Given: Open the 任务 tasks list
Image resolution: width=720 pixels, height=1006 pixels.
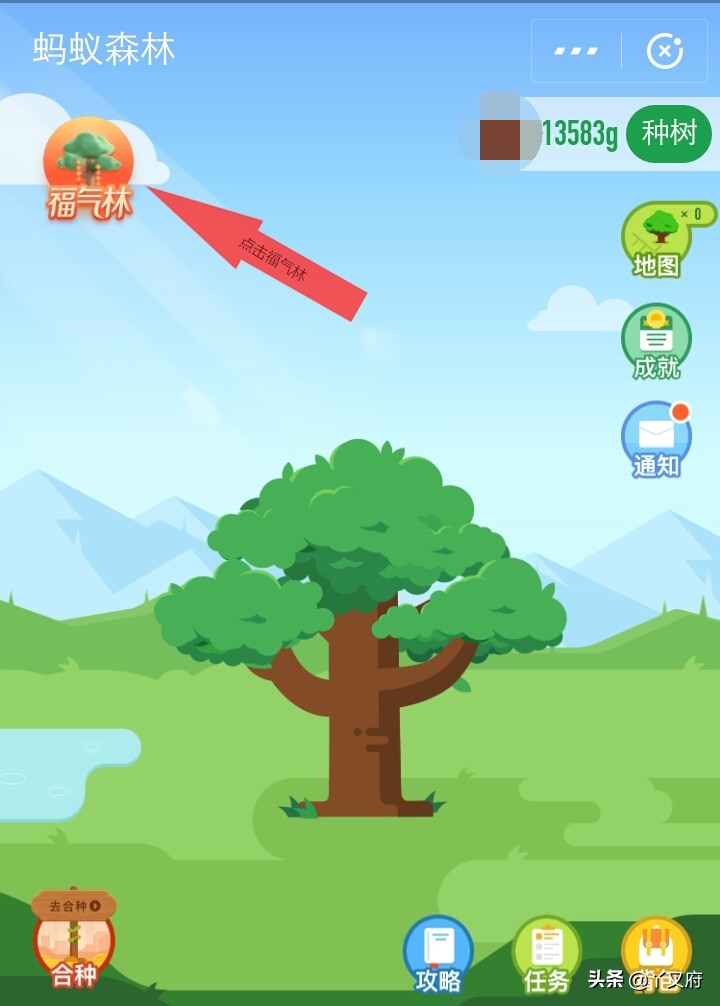Looking at the screenshot, I should click(546, 955).
